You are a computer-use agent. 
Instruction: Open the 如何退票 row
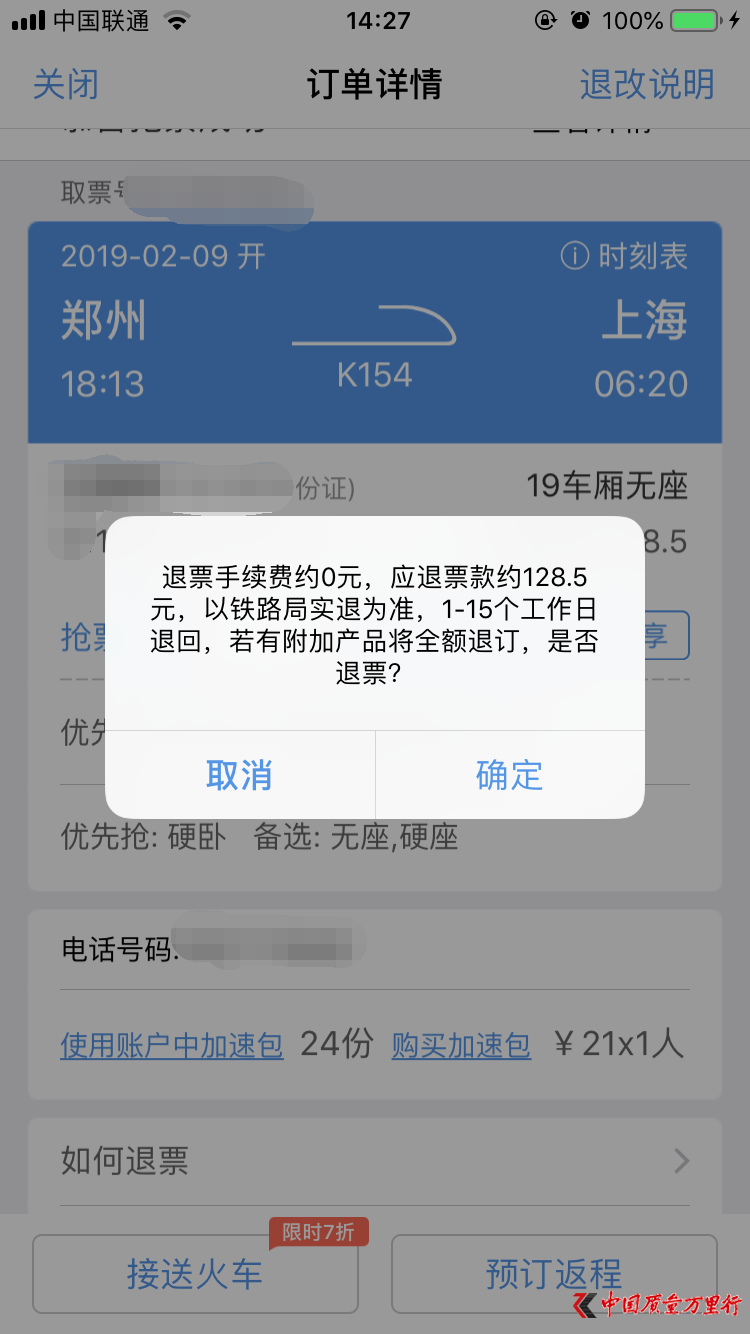tap(375, 1161)
